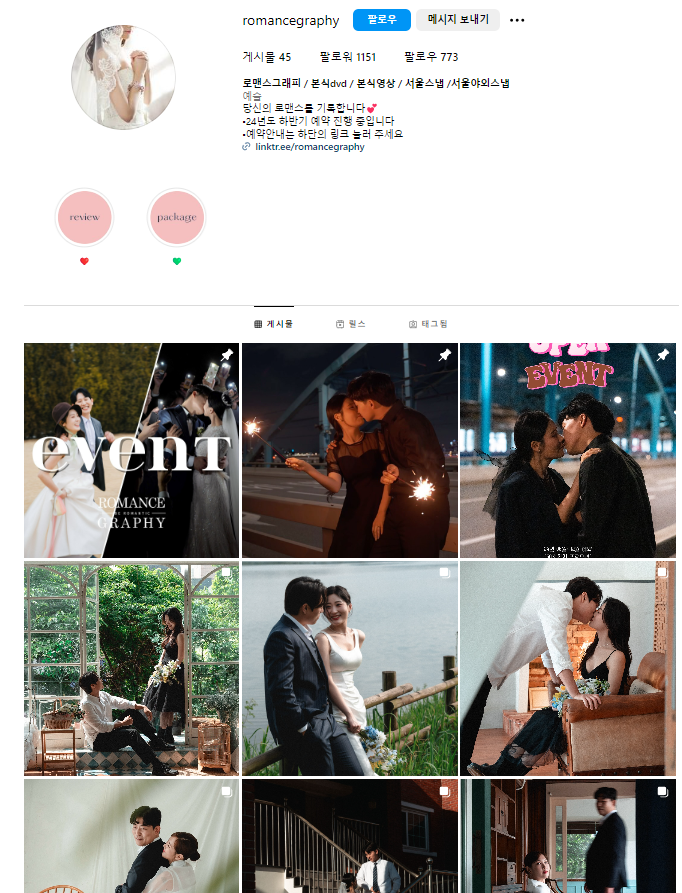This screenshot has height=893, width=682.
Task: Open the three-dot overflow menu
Action: coord(517,20)
